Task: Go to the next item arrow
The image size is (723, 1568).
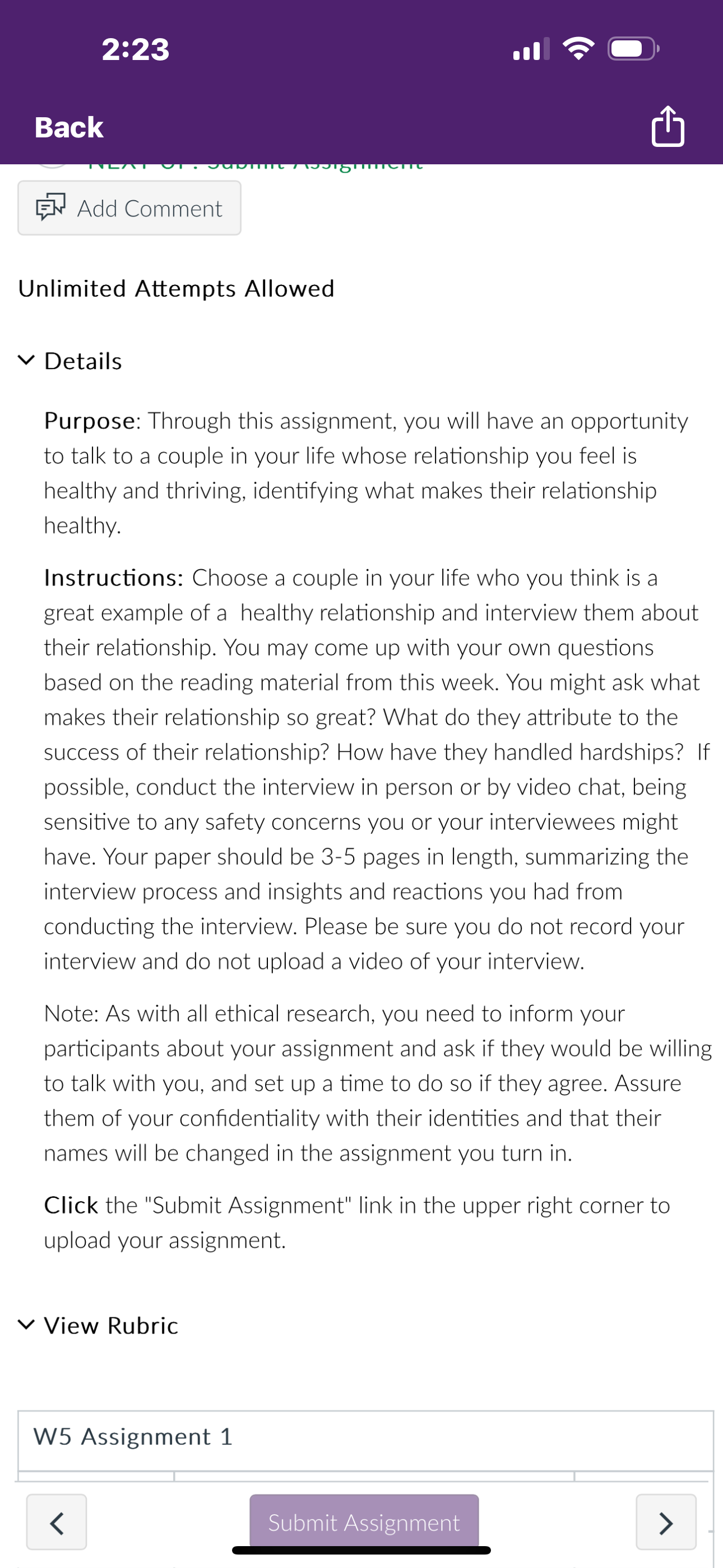Action: [666, 1522]
